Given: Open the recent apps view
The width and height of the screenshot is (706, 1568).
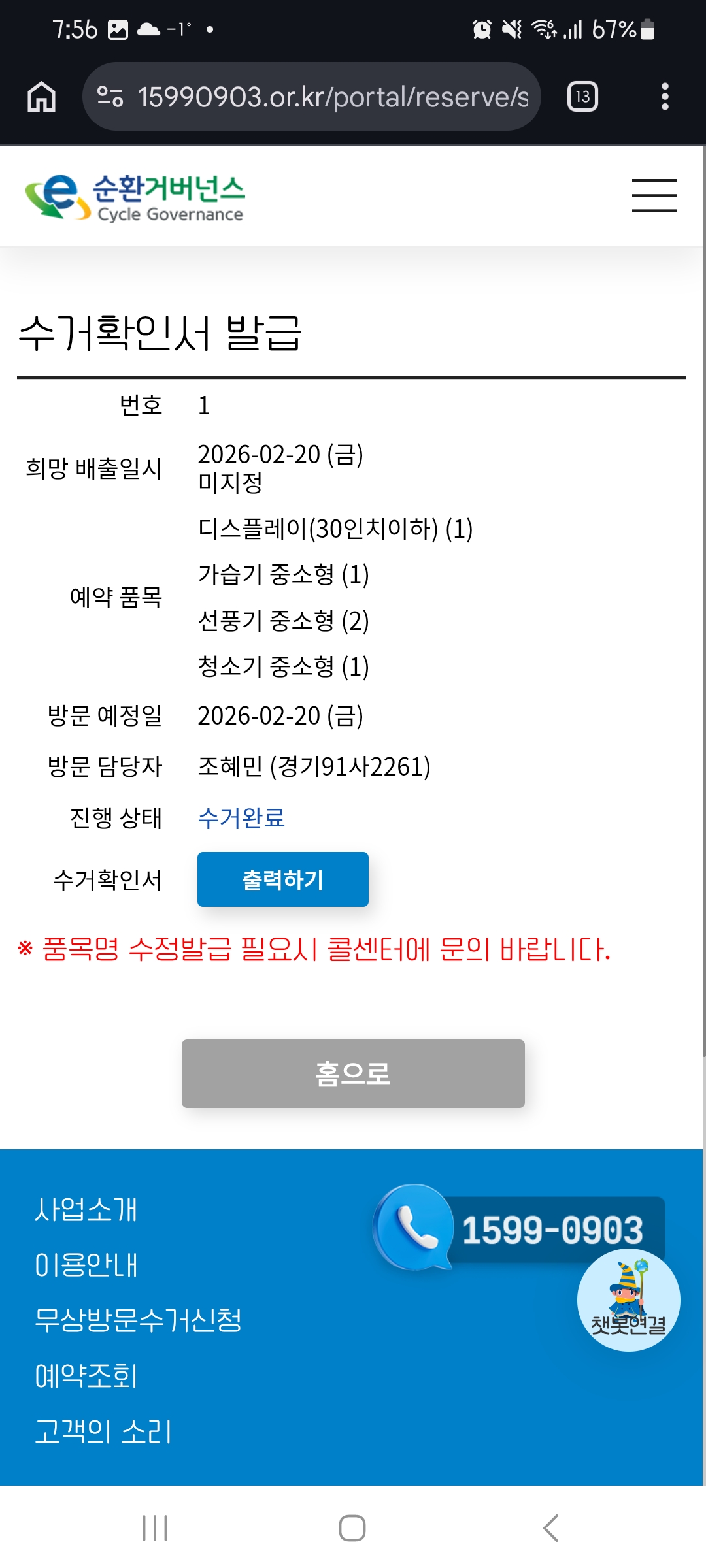Looking at the screenshot, I should pyautogui.click(x=155, y=1528).
